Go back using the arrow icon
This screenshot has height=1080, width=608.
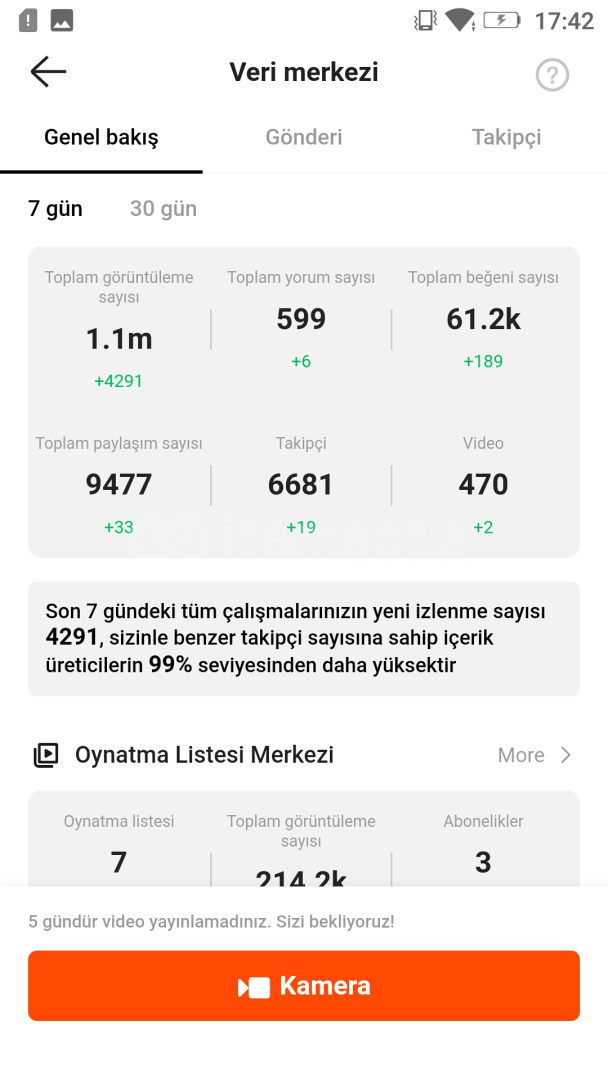(48, 72)
